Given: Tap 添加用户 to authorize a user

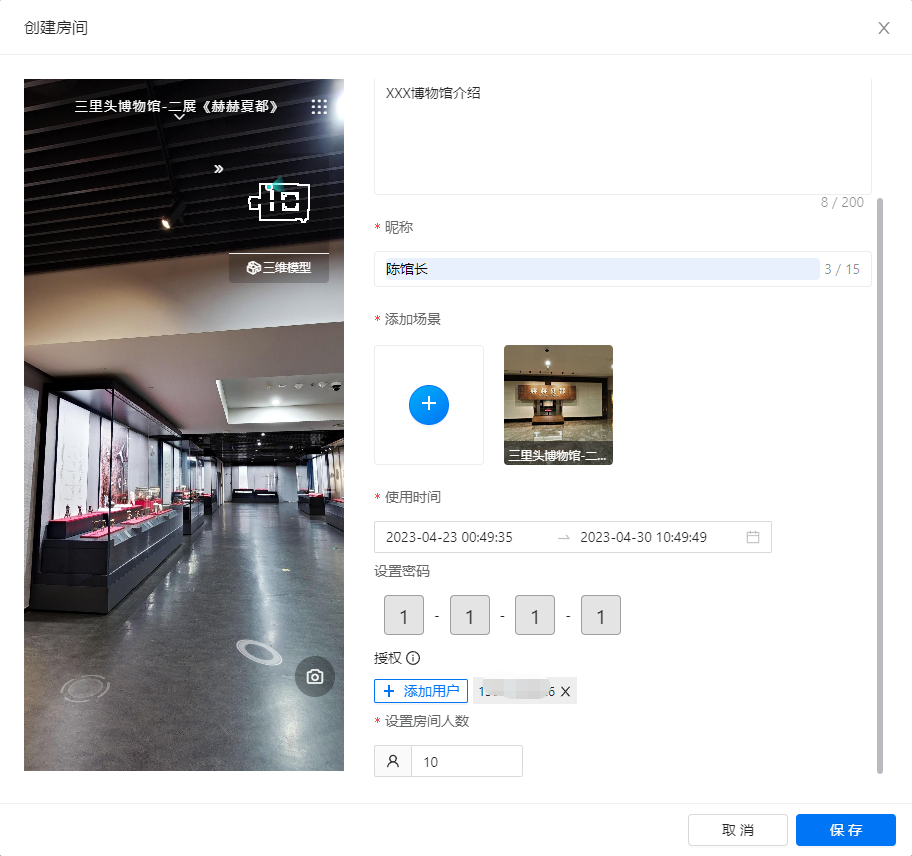Looking at the screenshot, I should (421, 691).
